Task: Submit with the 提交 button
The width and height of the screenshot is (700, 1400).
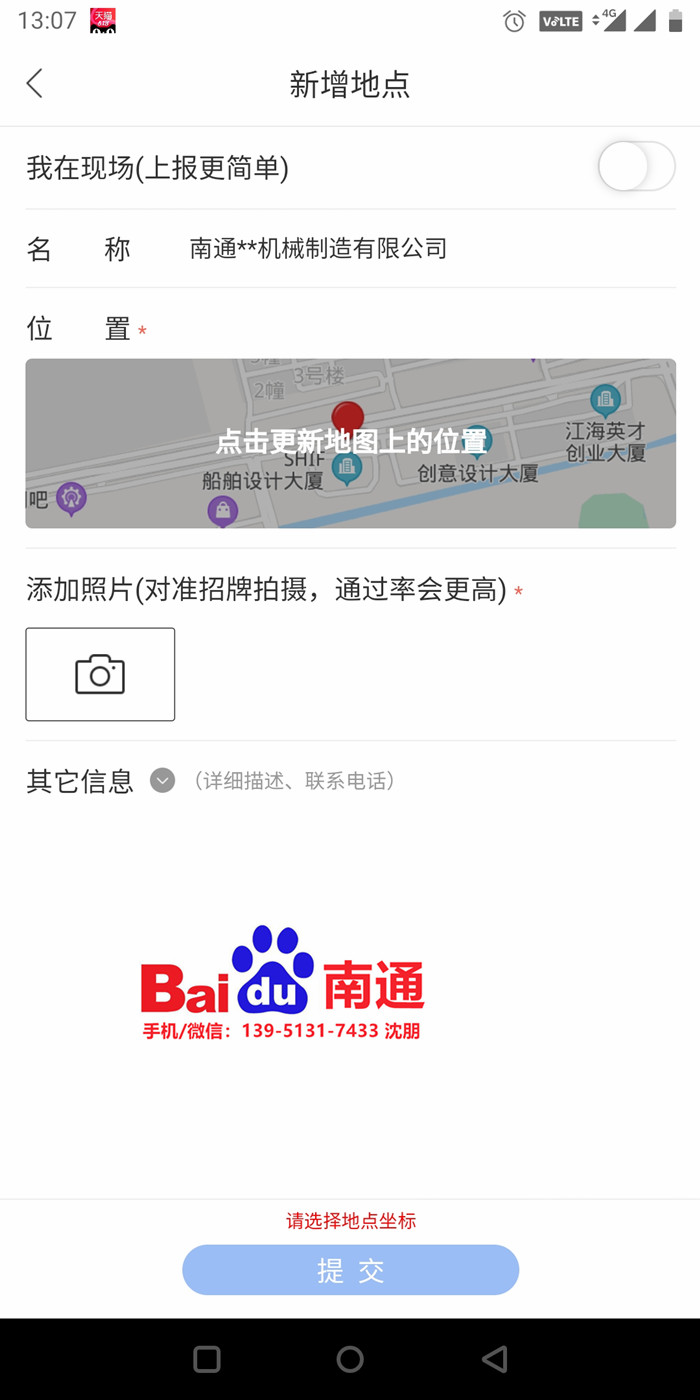Action: click(x=350, y=1270)
